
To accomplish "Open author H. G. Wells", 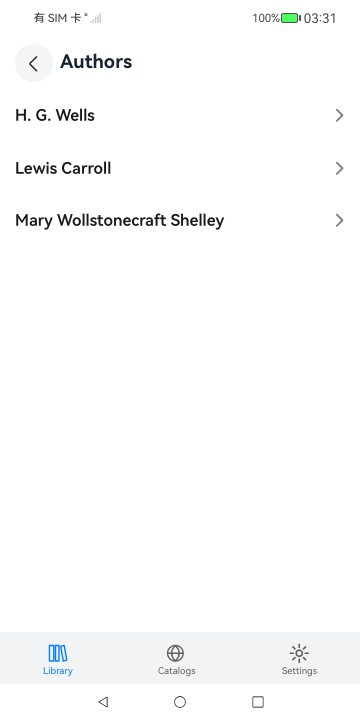I will [180, 115].
